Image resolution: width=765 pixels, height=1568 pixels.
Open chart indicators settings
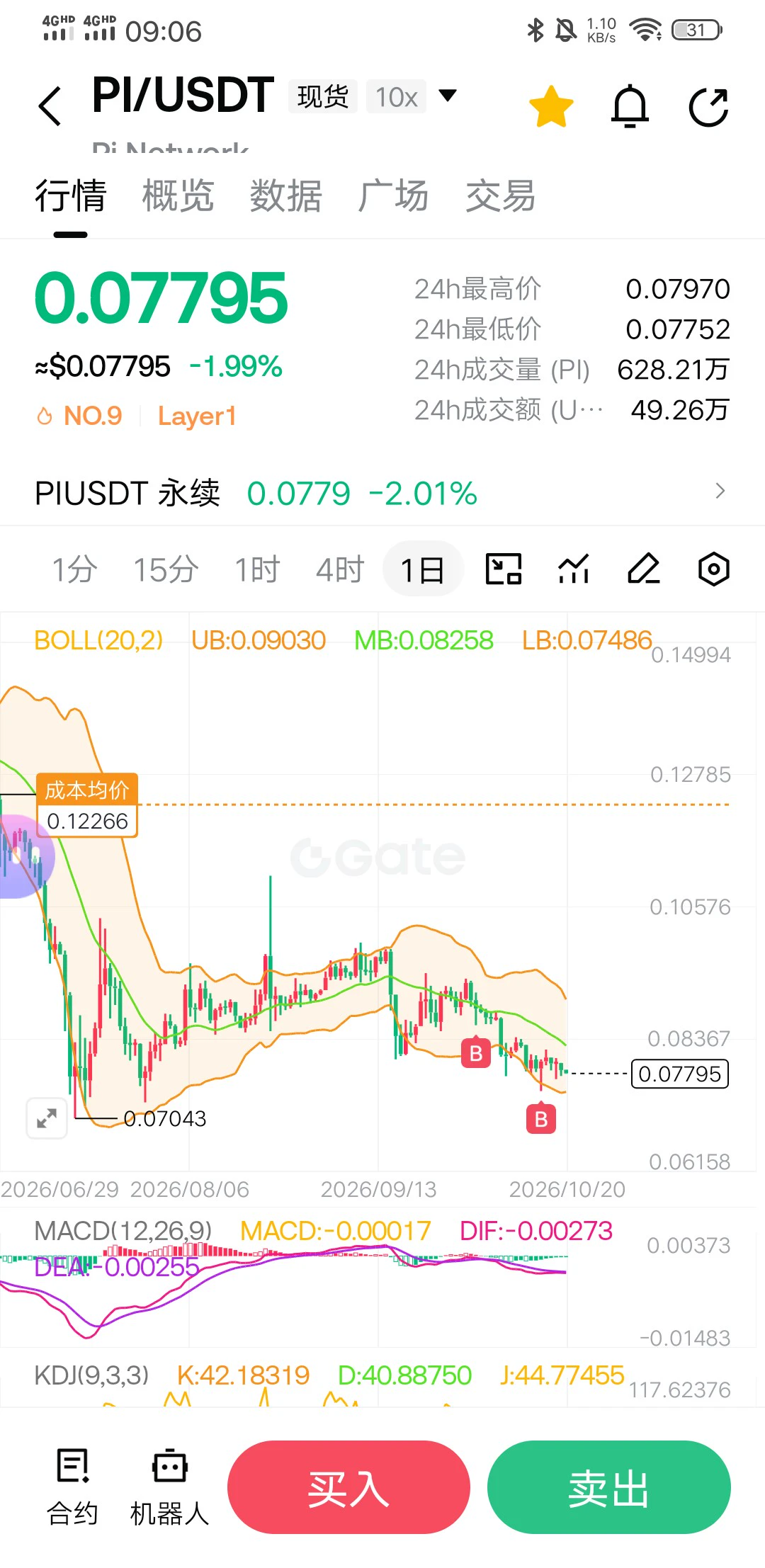point(574,569)
